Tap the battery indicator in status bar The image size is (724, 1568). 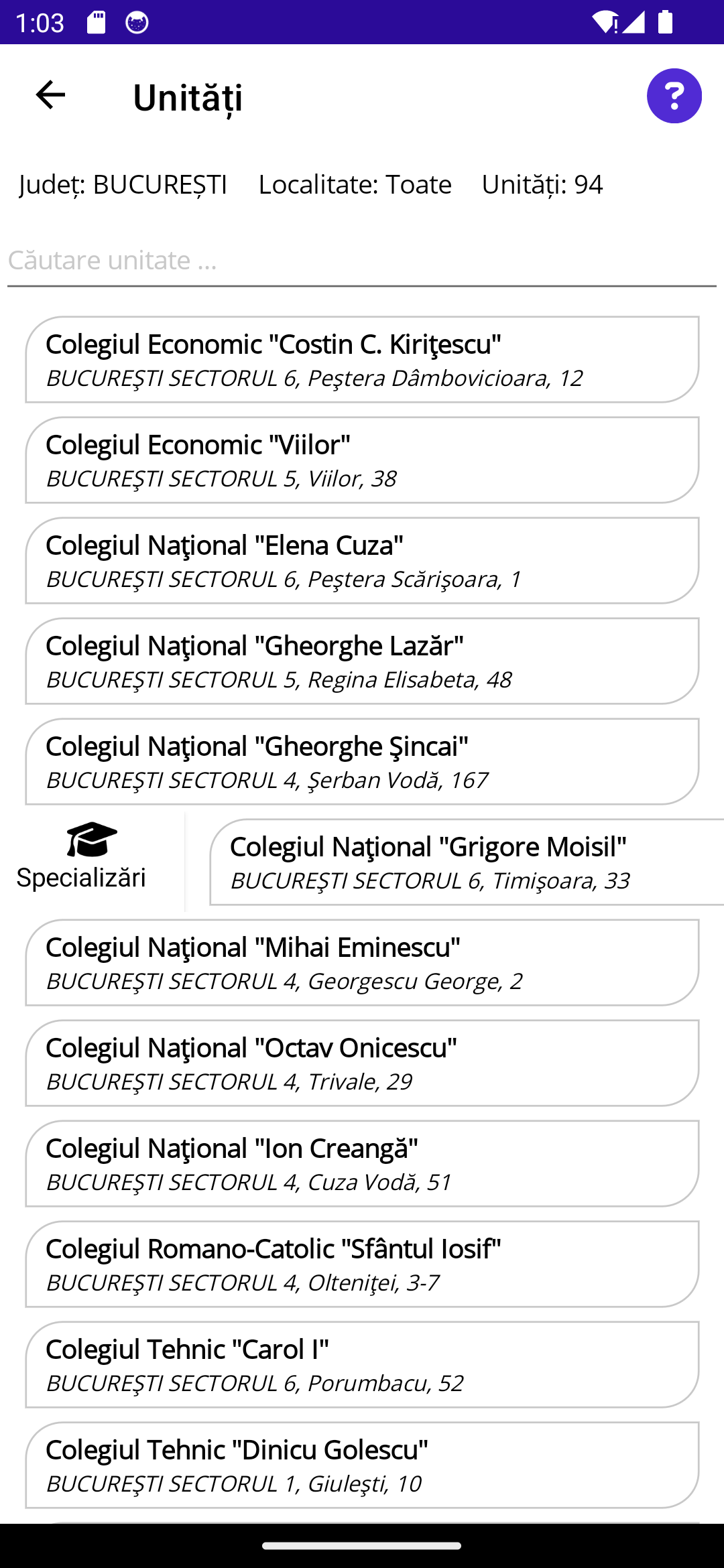[666, 21]
